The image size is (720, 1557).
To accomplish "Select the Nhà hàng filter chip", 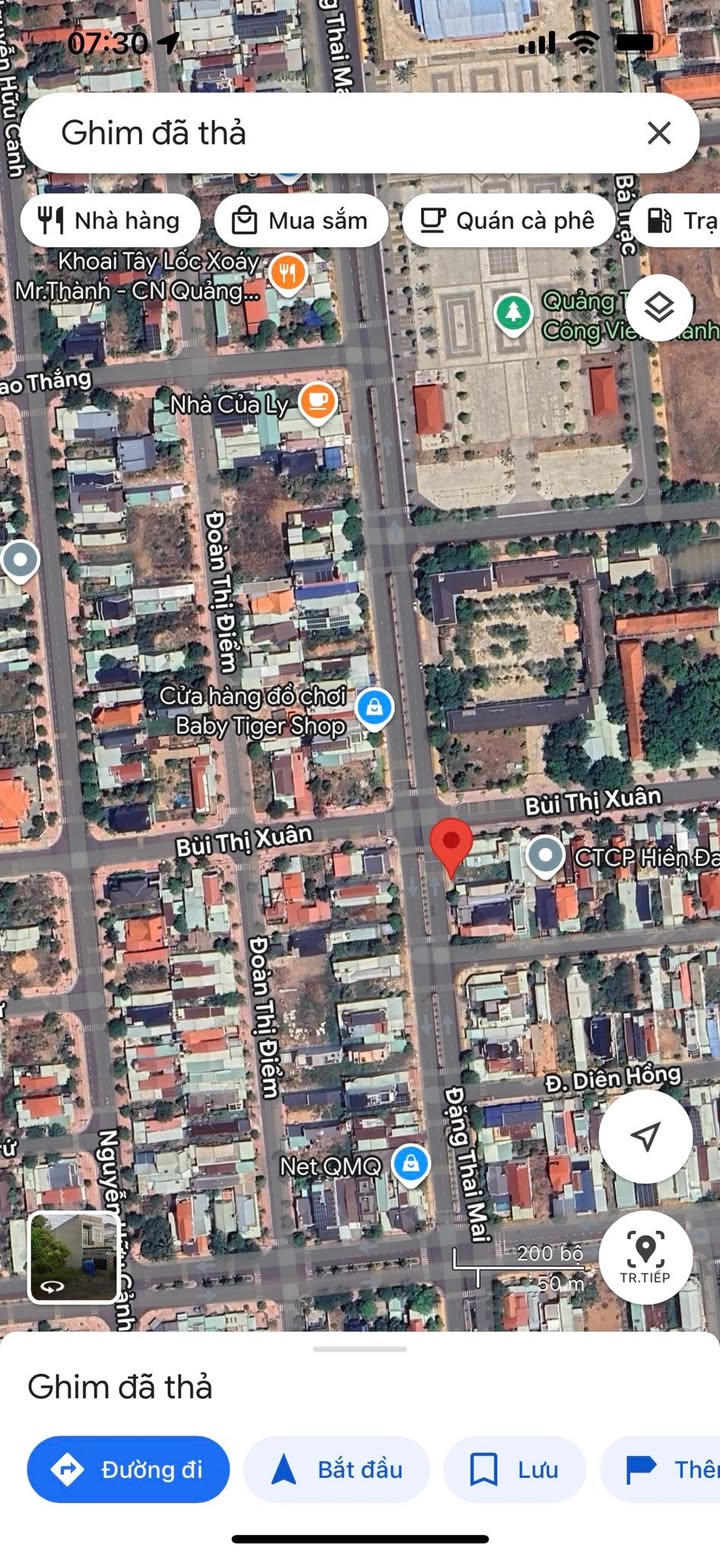I will coord(109,221).
